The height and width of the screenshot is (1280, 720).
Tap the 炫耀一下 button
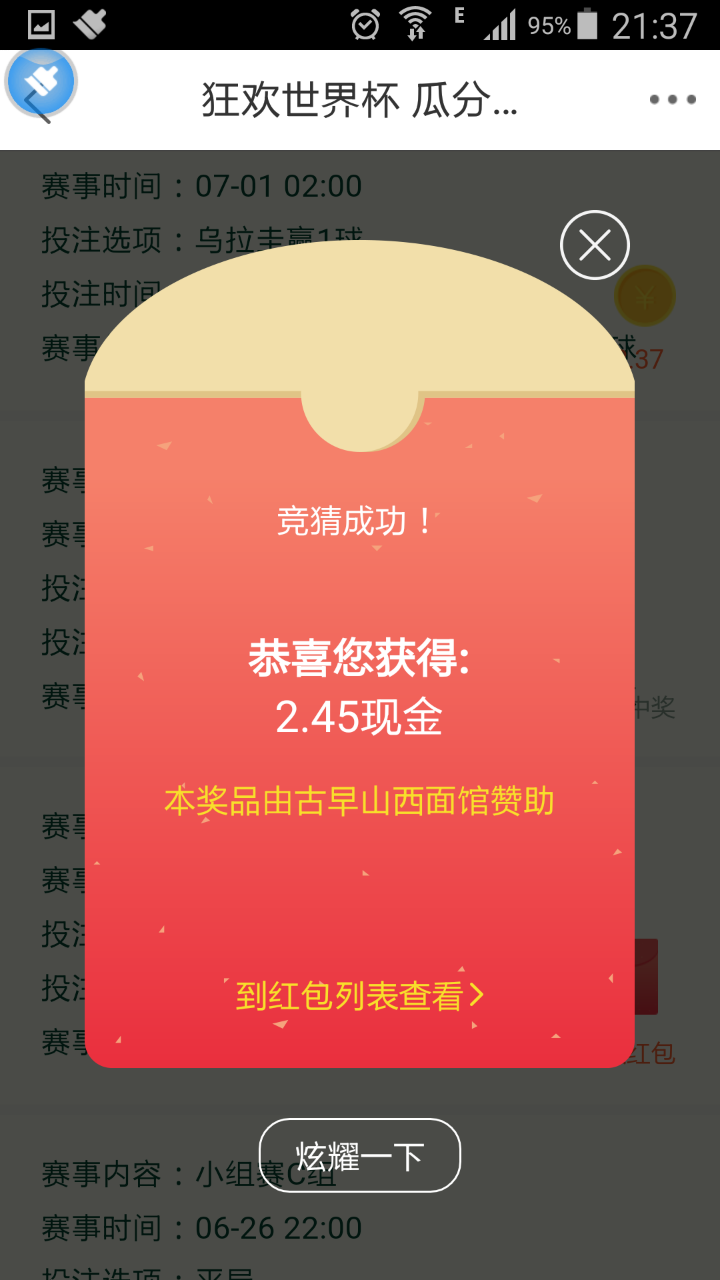click(x=360, y=1156)
